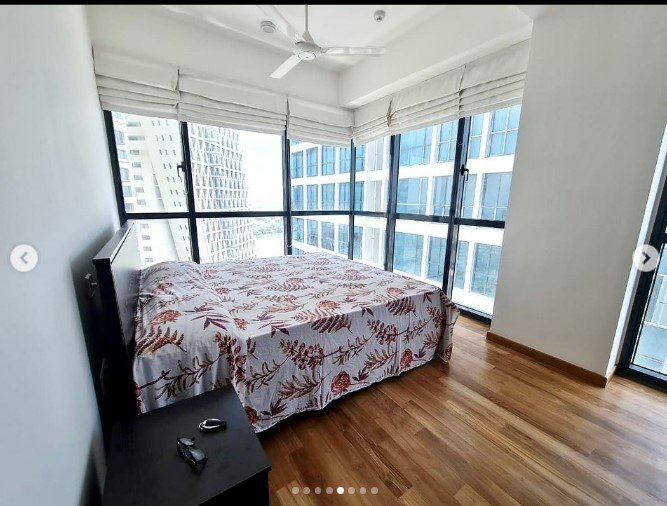Tap the carousel page indicator dots
This screenshot has width=667, height=506.
pos(334,490)
